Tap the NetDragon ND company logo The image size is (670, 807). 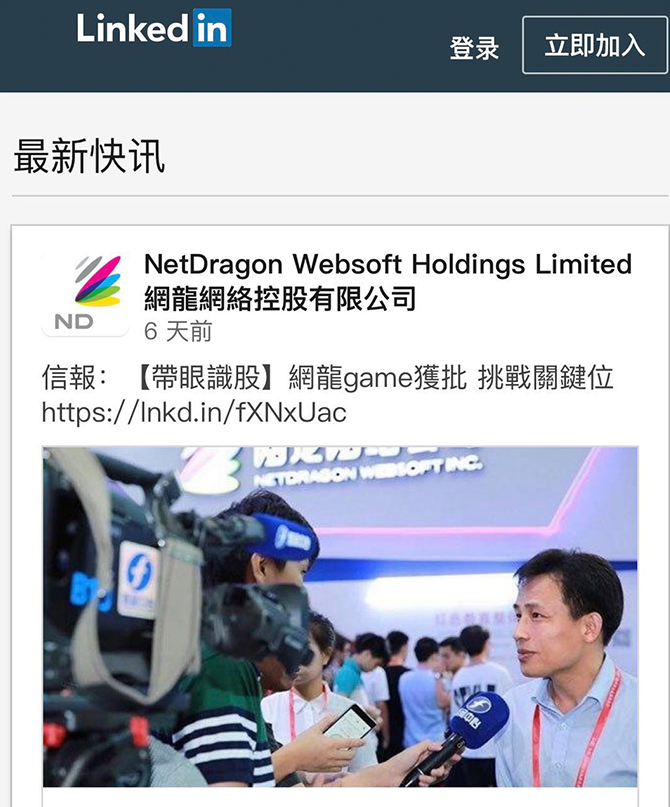tap(85, 294)
